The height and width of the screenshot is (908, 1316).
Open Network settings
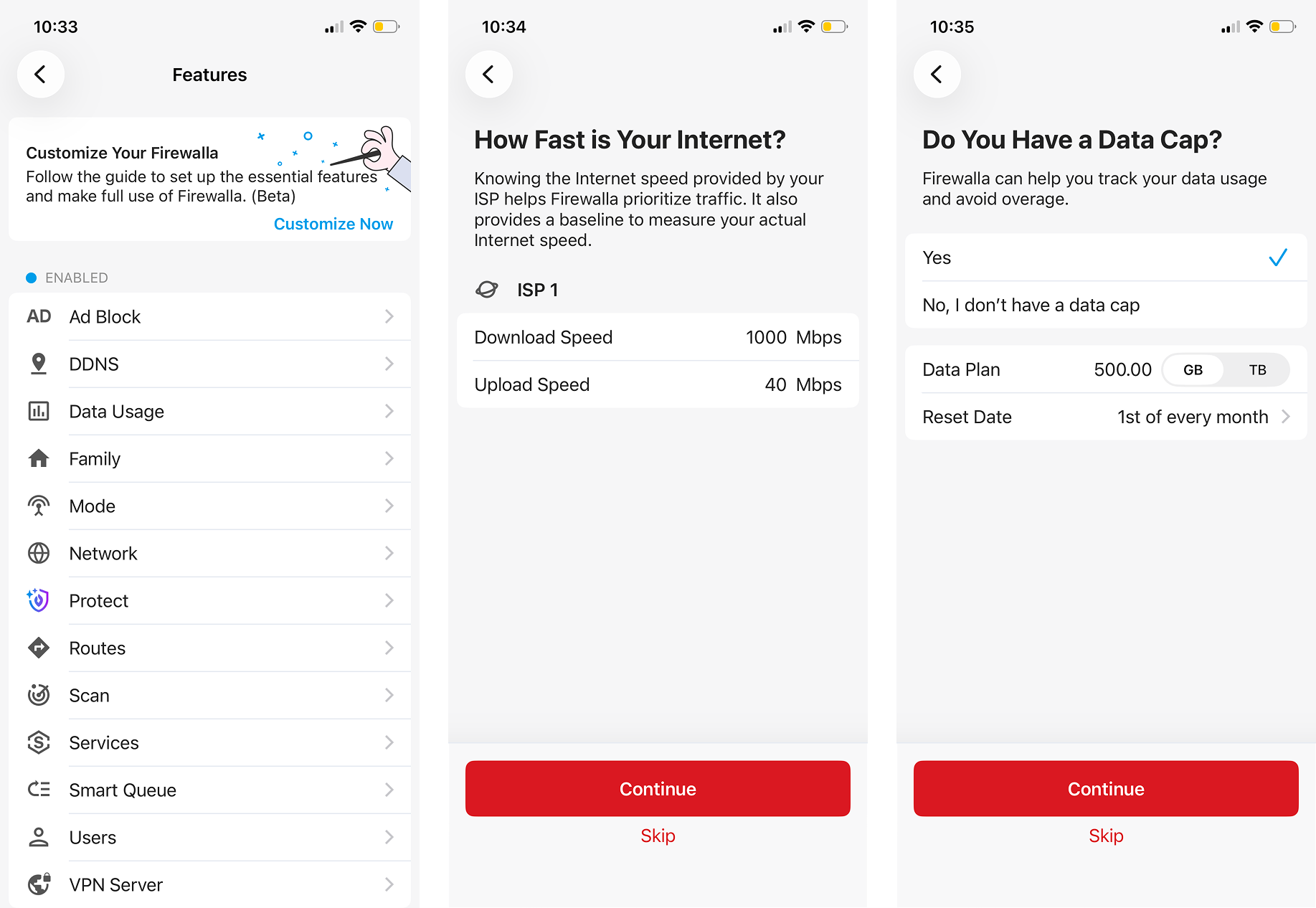(209, 554)
